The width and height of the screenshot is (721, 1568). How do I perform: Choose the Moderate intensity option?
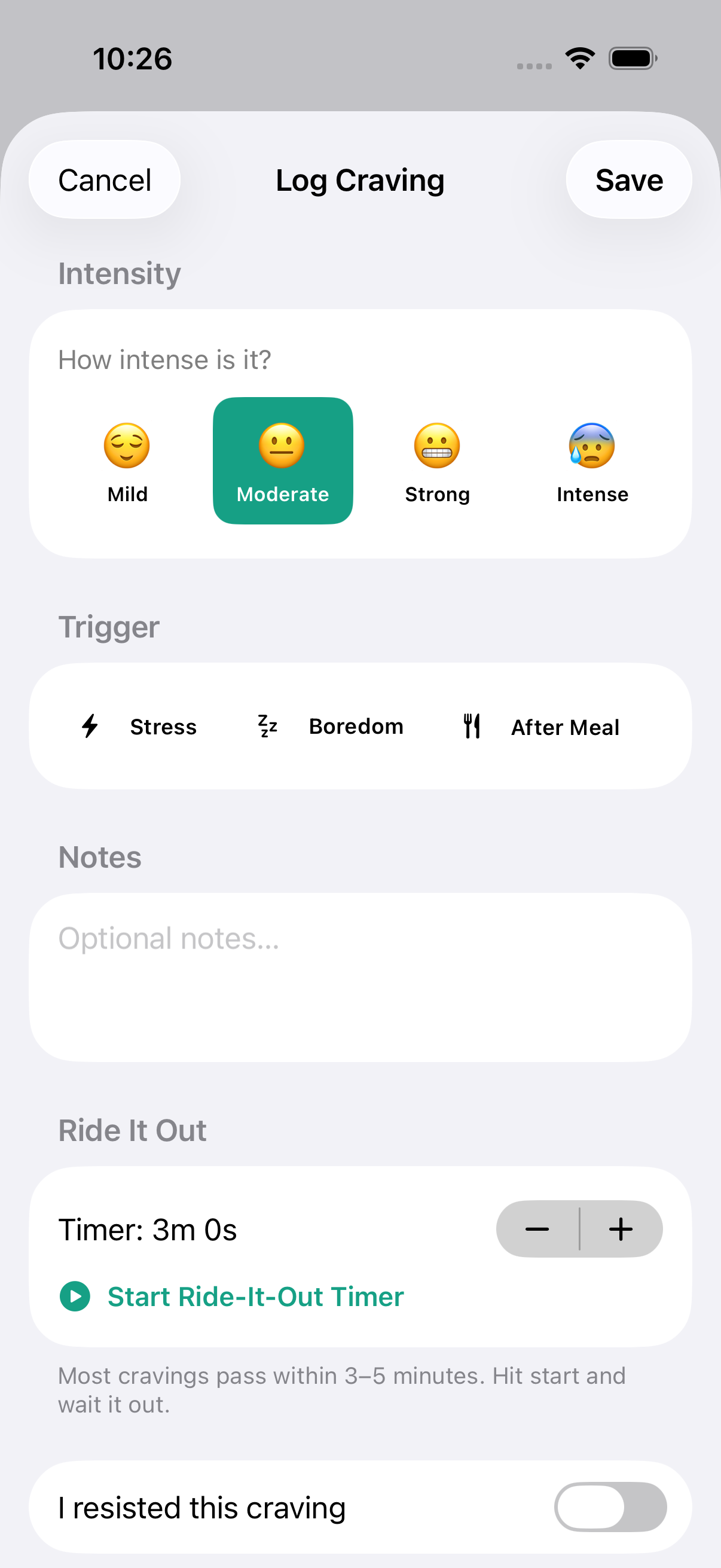click(x=282, y=462)
